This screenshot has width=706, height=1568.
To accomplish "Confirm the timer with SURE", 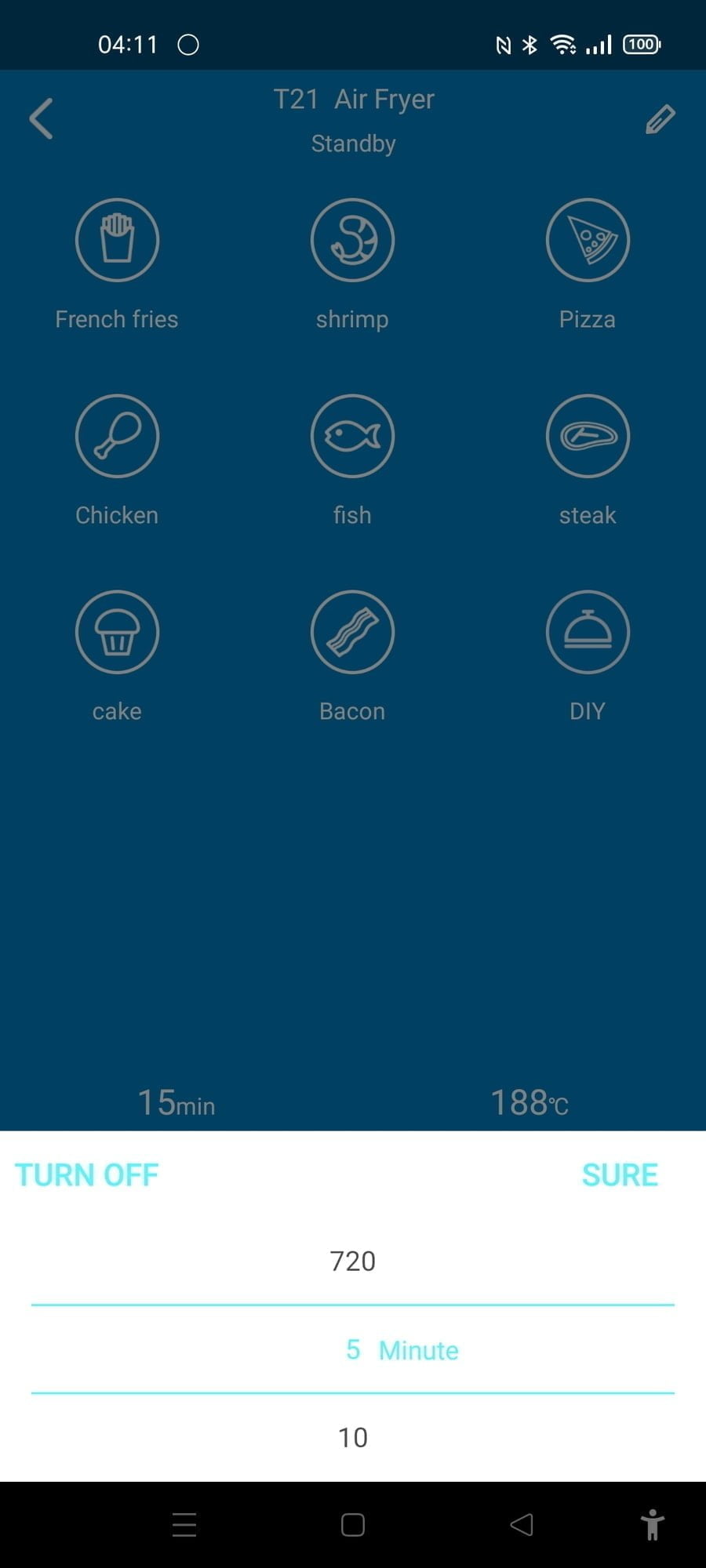I will (620, 1174).
